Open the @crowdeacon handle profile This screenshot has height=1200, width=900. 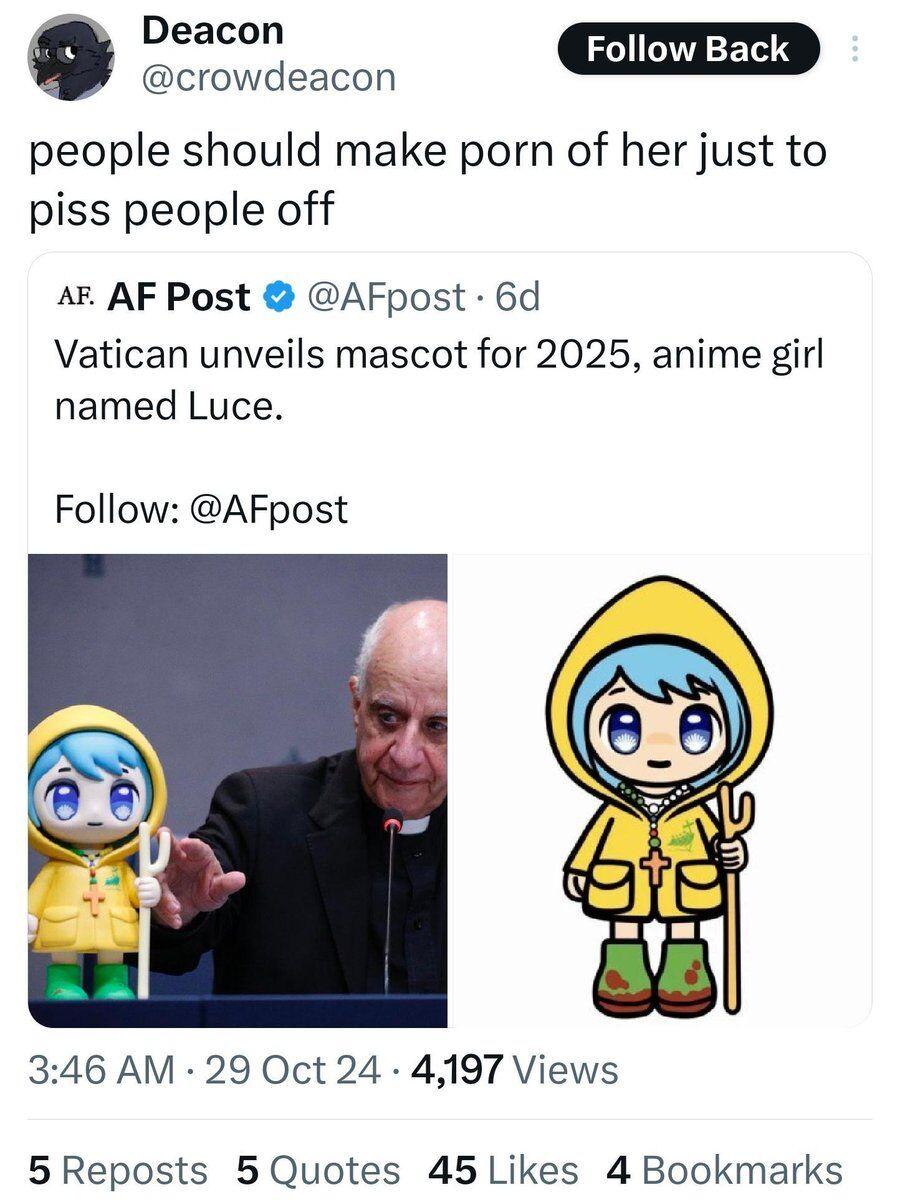point(269,77)
